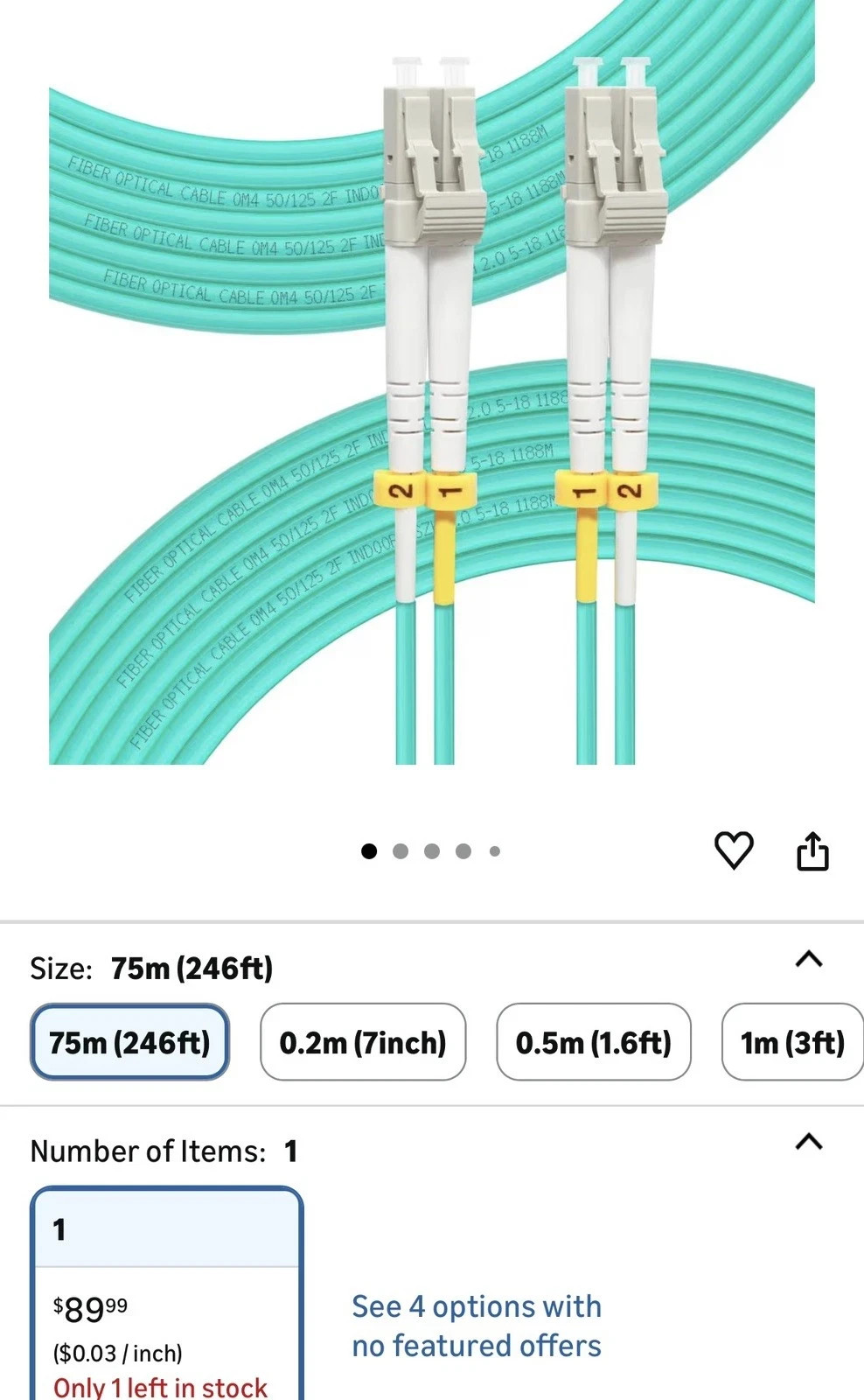Select the 75m (246ft) size

129,1042
